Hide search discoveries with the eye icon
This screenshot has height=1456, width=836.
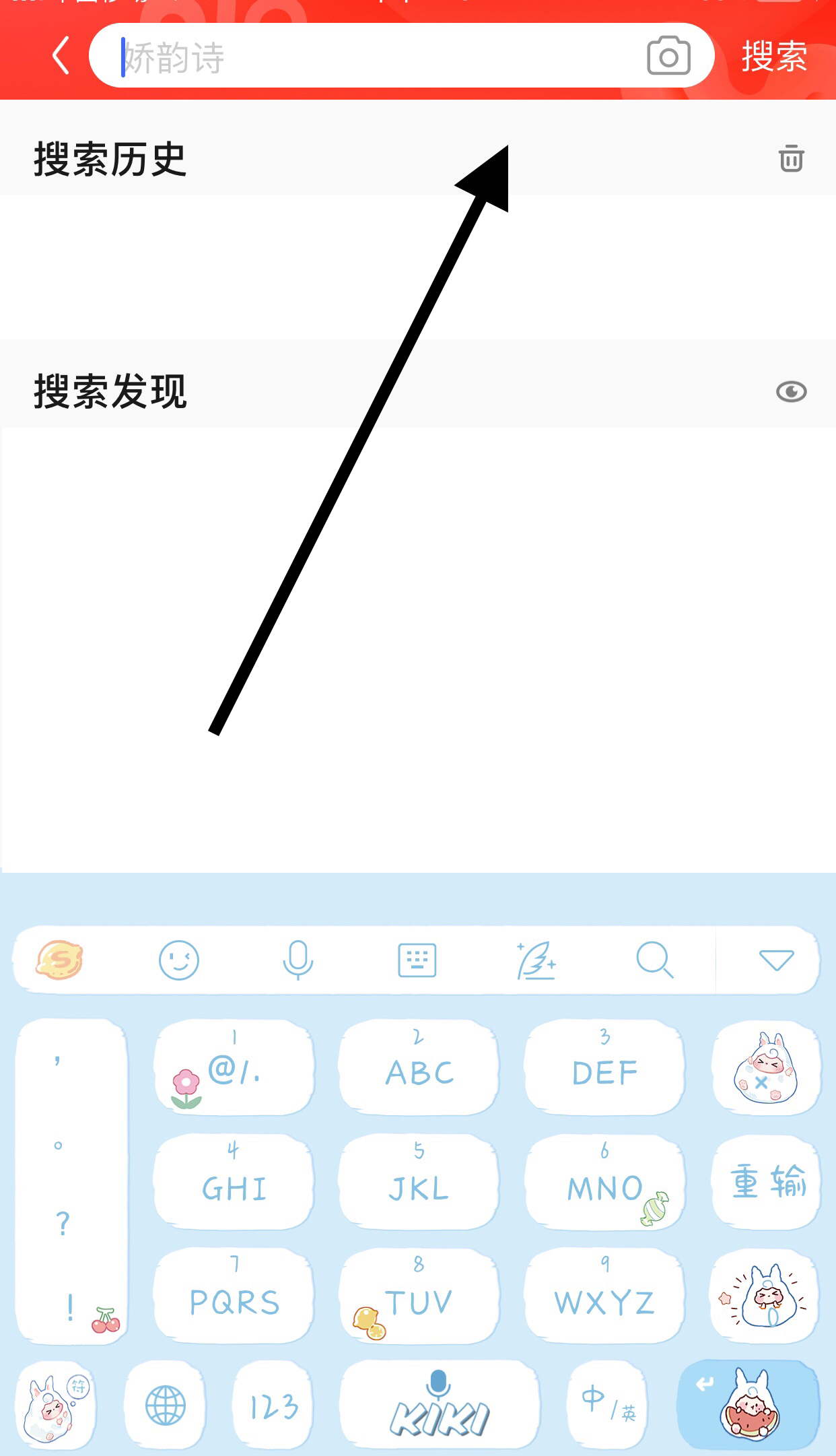point(791,391)
